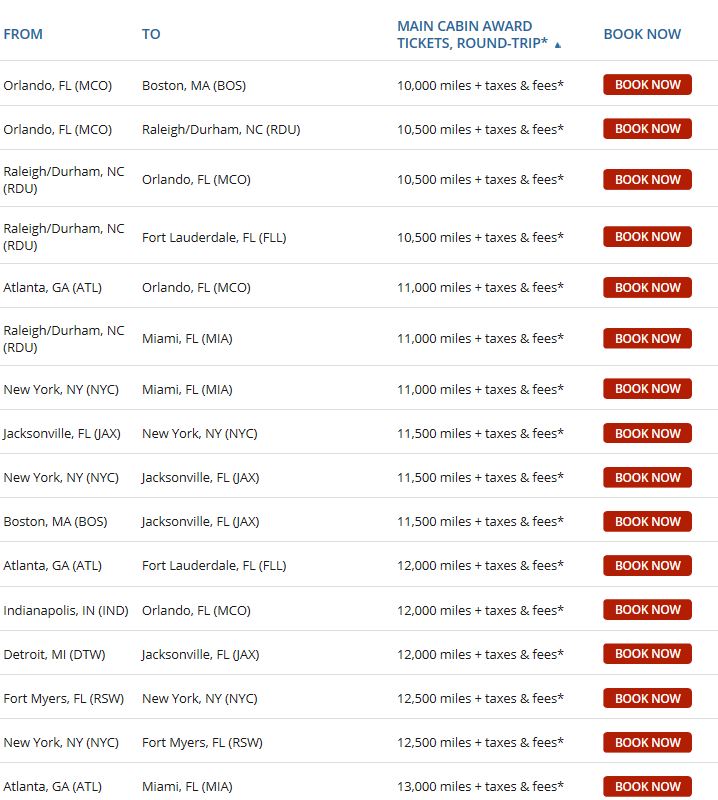
Task: Book Raleigh/Durham to Orlando flight
Action: pos(647,180)
